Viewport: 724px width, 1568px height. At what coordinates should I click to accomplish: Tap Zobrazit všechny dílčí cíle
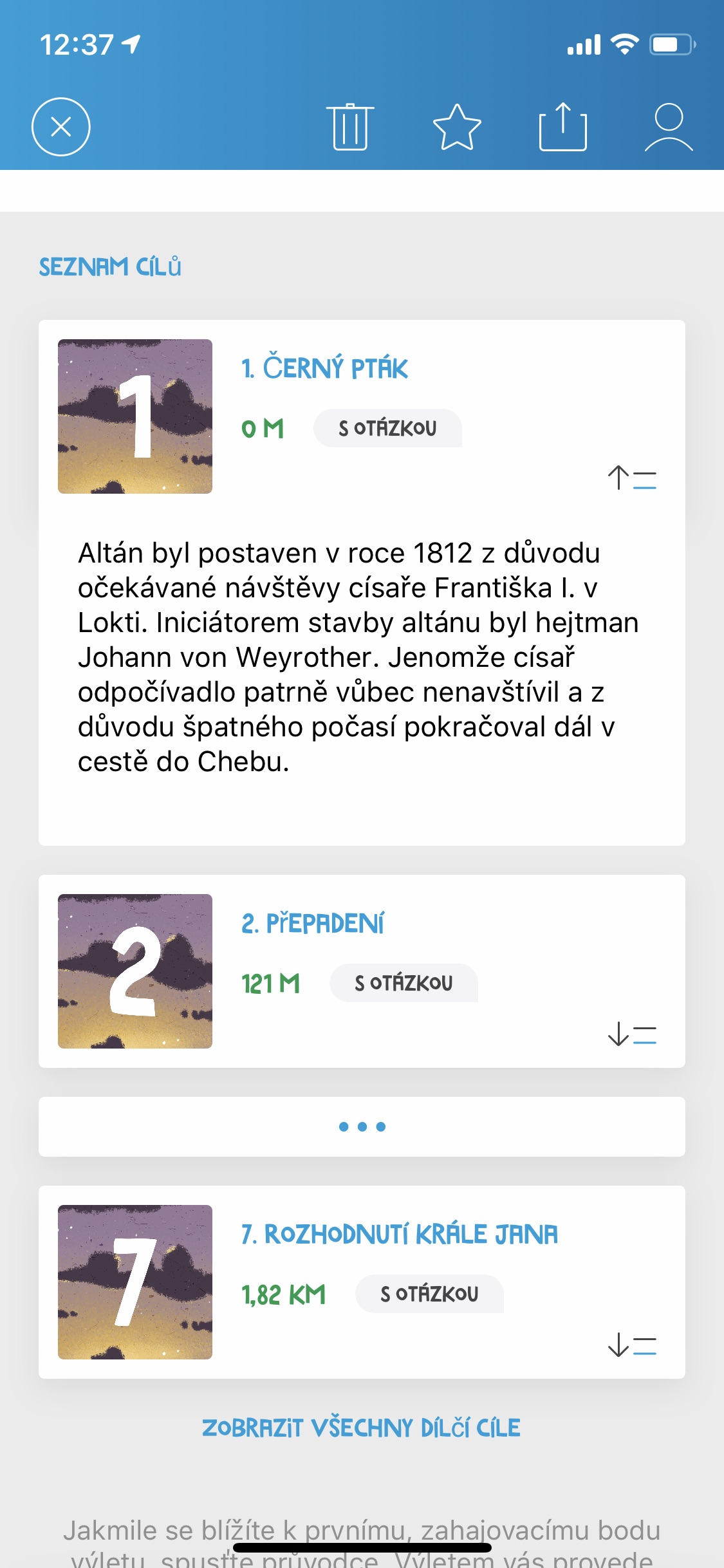362,1428
